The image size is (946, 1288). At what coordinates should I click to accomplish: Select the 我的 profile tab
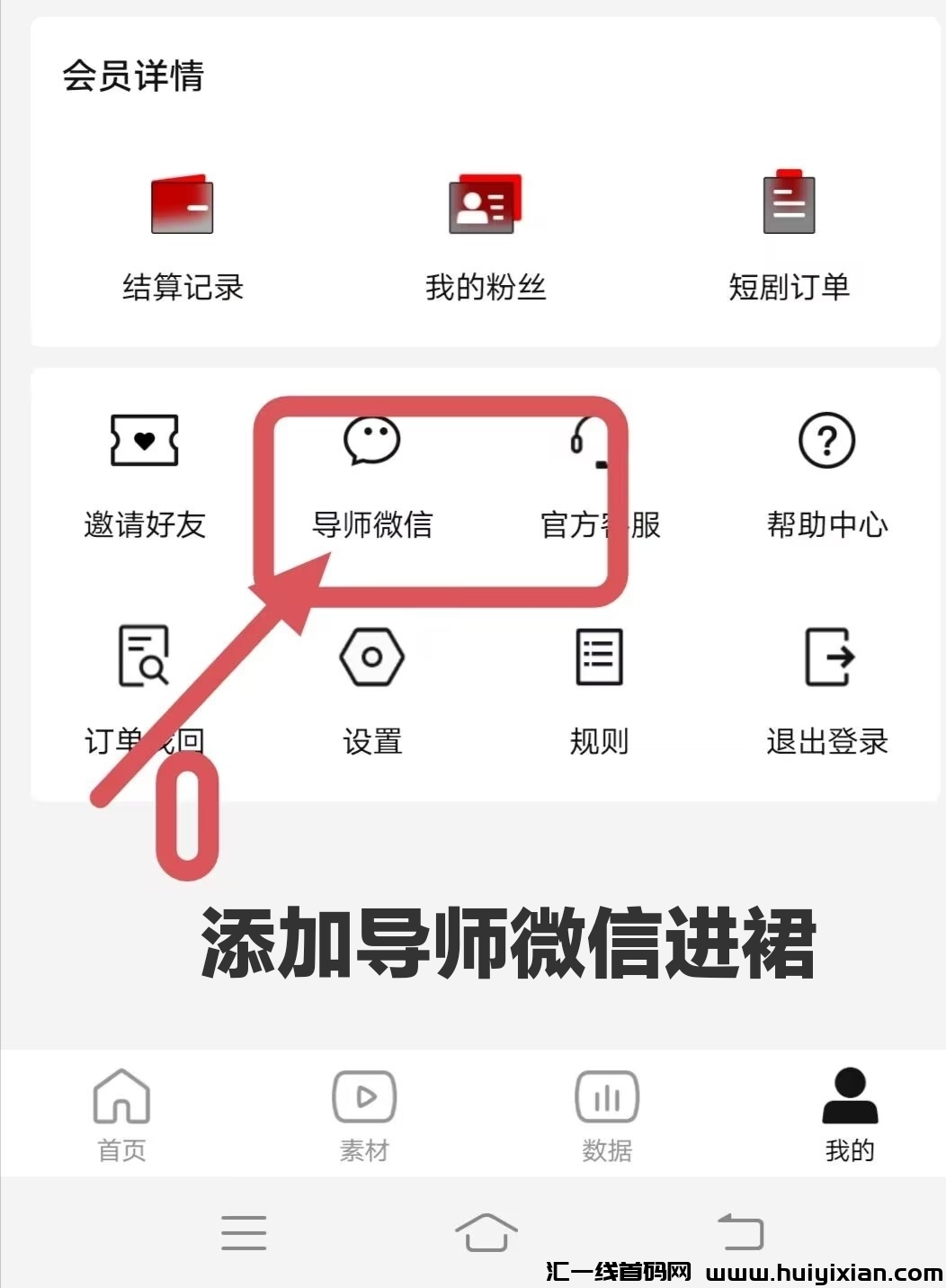click(x=848, y=1114)
